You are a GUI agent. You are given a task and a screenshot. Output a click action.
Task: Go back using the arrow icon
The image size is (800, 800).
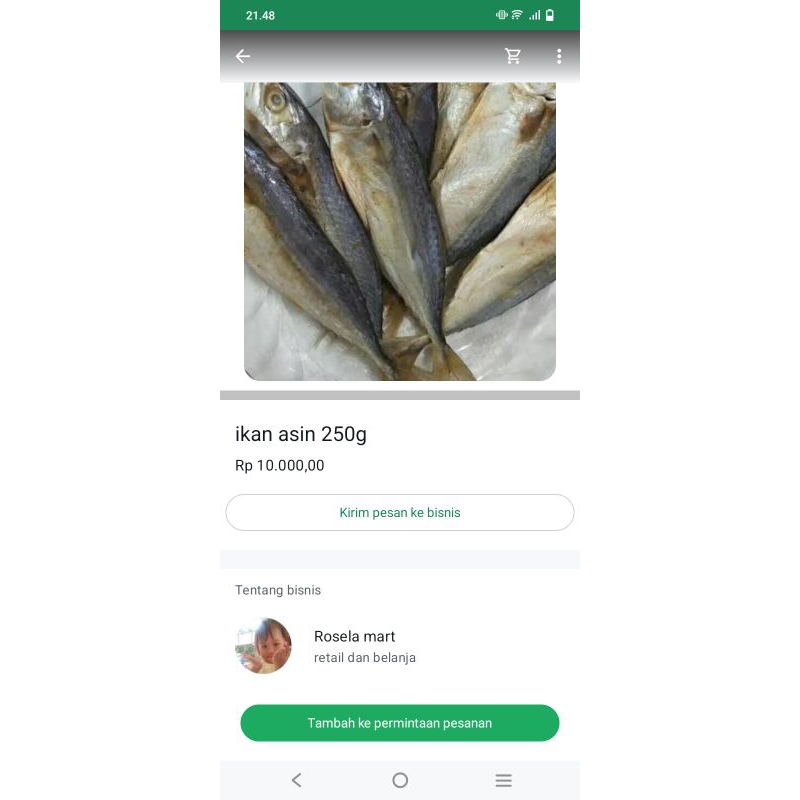243,56
